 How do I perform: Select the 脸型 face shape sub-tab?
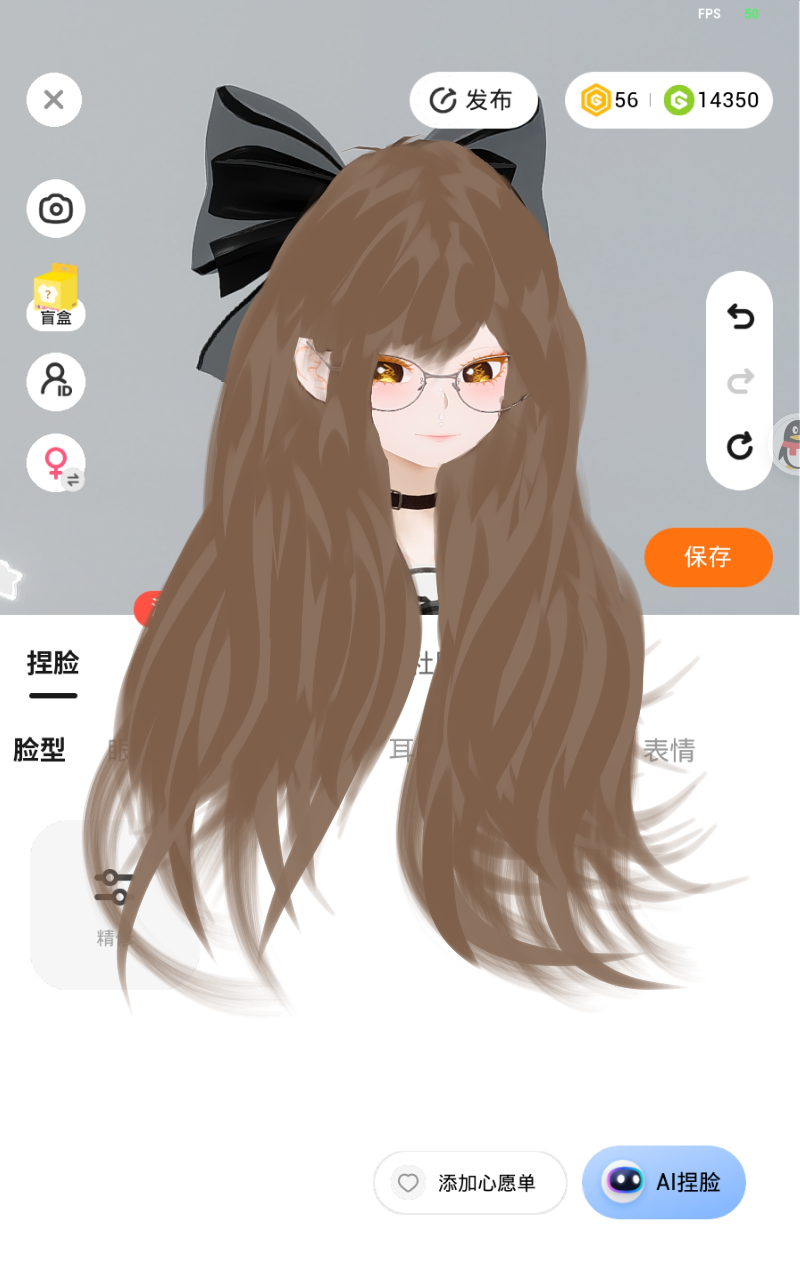(40, 750)
